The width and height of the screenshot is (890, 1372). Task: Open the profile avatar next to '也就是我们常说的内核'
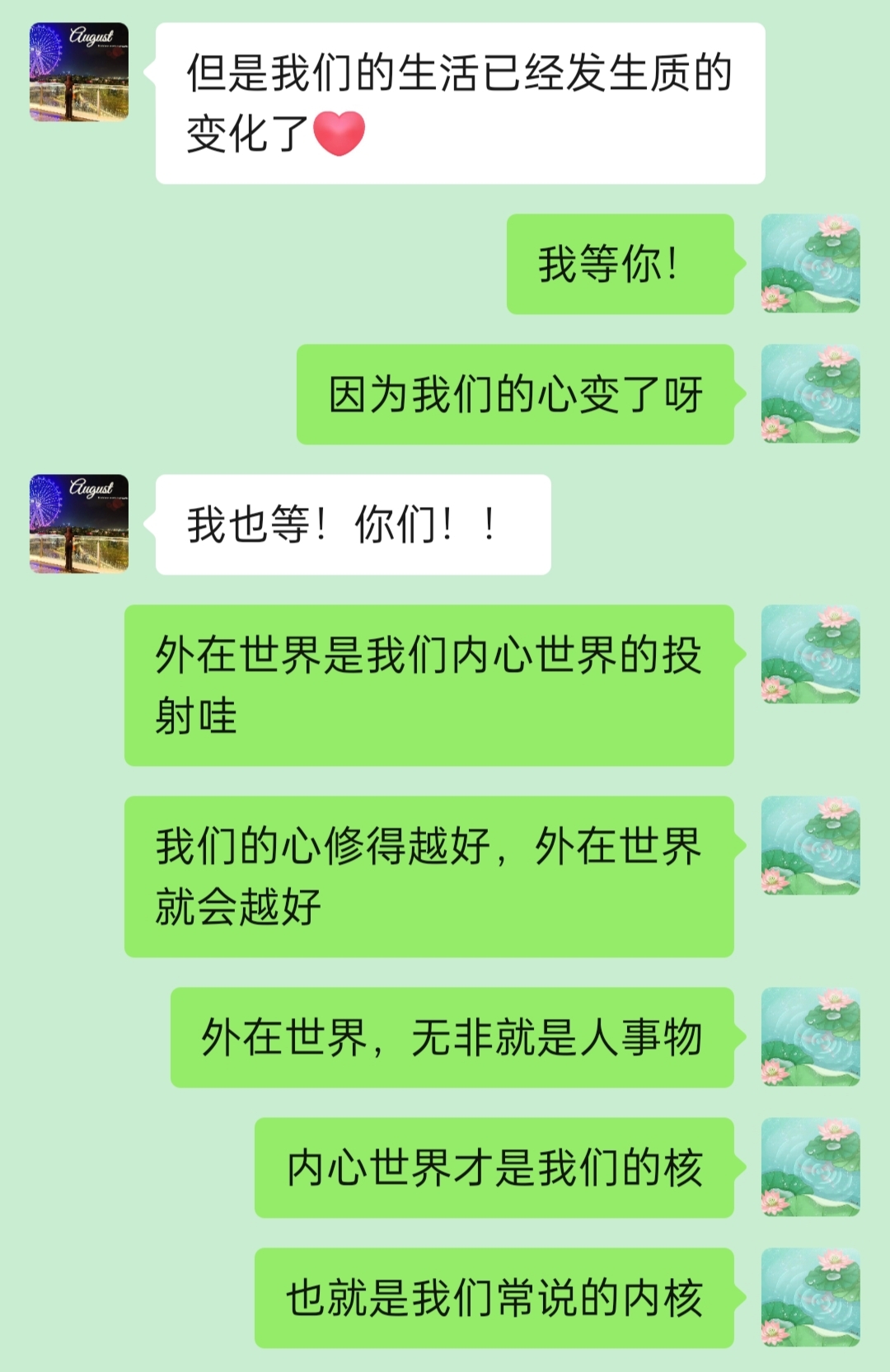click(x=810, y=1297)
